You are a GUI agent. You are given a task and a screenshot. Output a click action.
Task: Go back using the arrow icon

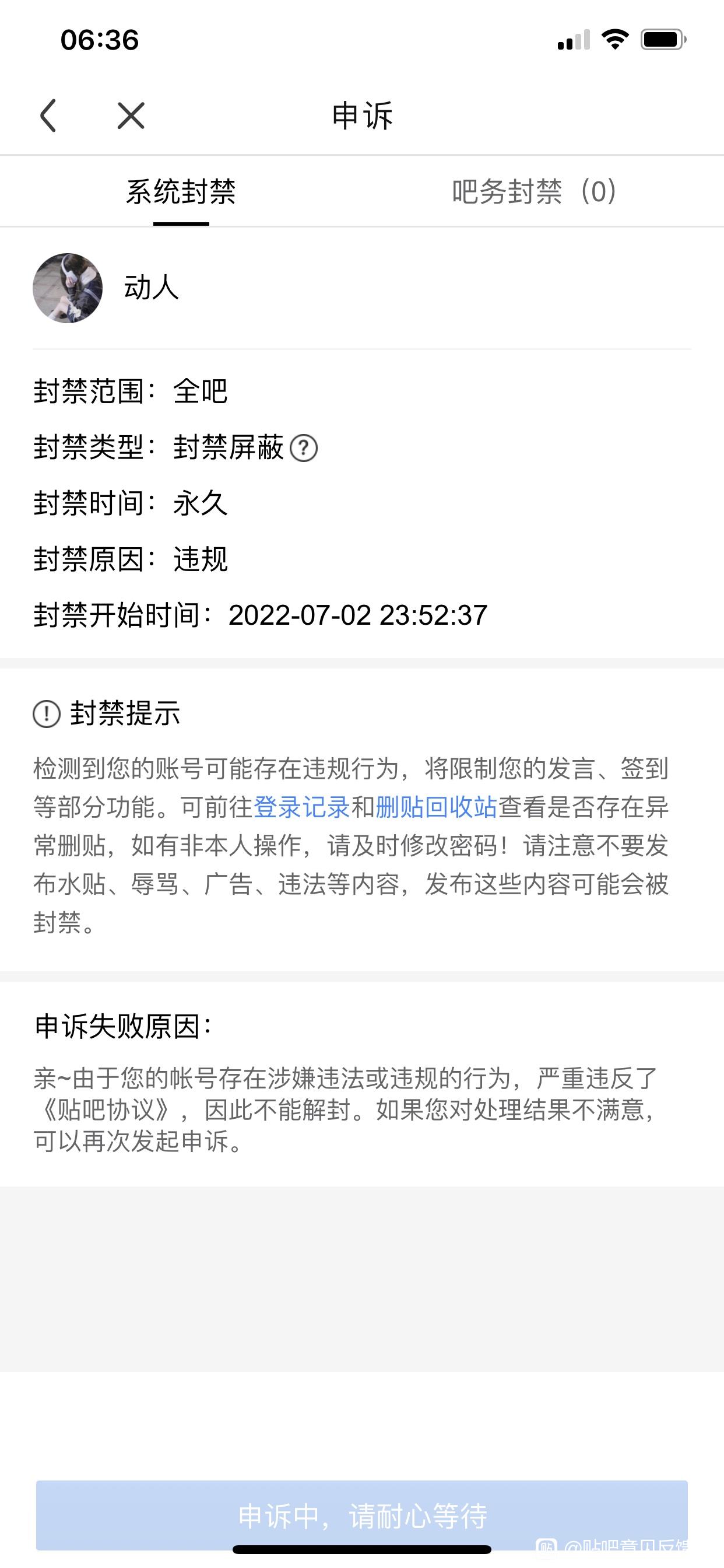pyautogui.click(x=48, y=116)
